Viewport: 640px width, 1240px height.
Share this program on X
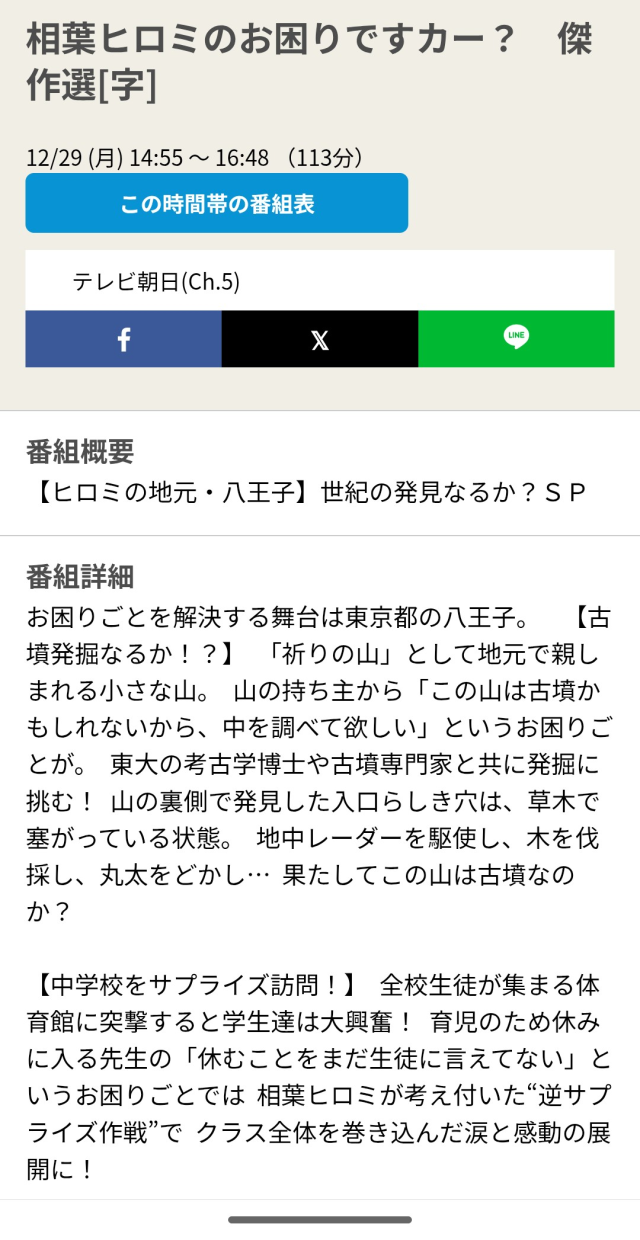[319, 339]
